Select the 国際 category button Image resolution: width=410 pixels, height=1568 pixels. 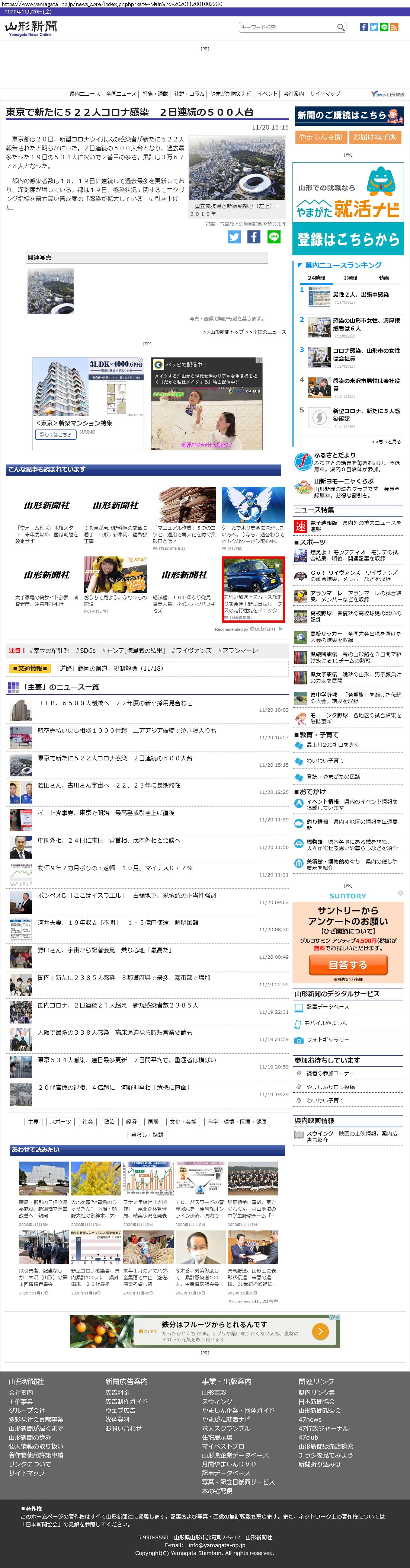click(153, 1122)
